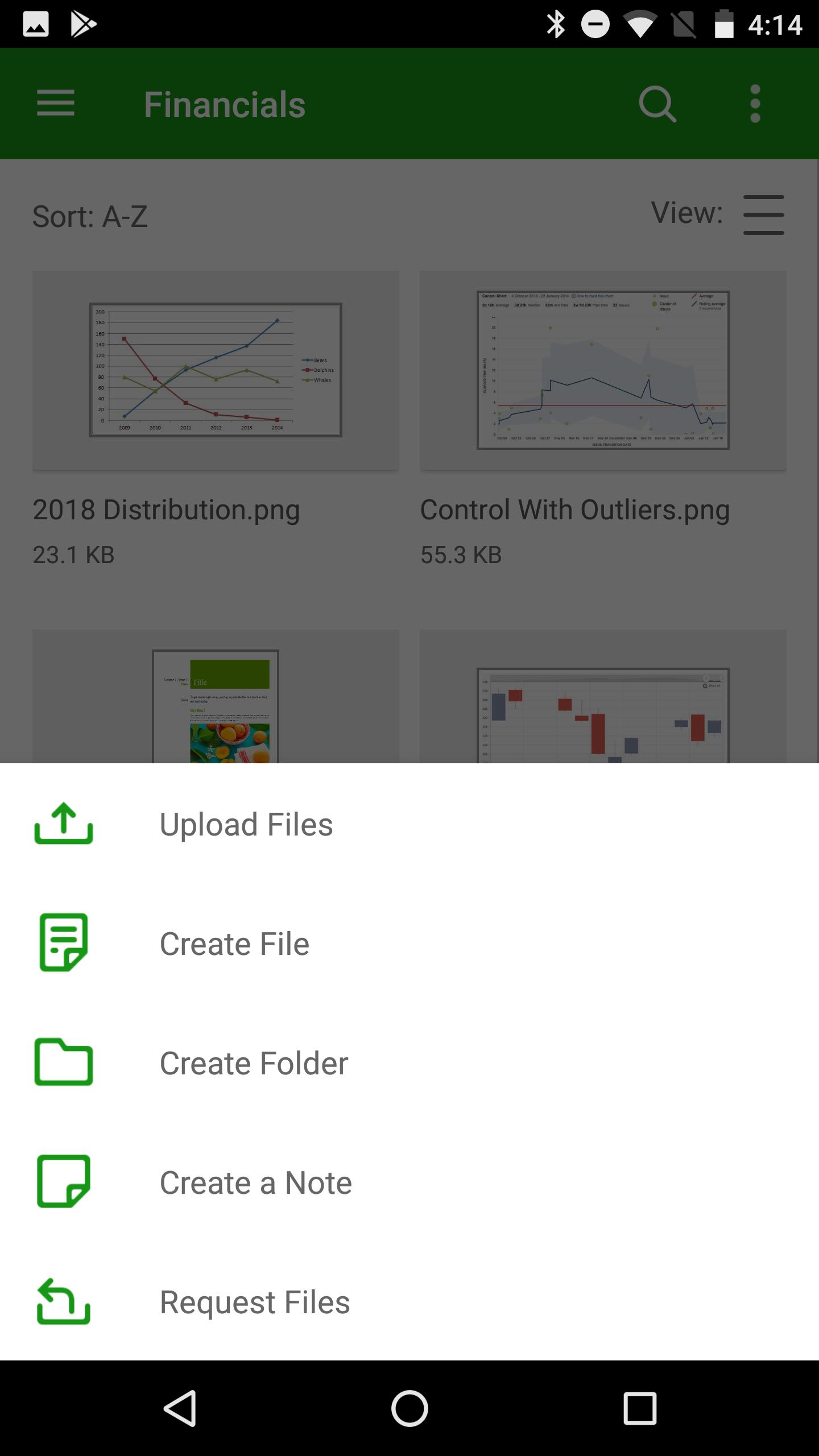Toggle the View layout control
This screenshot has height=1456, width=819.
pyautogui.click(x=763, y=214)
